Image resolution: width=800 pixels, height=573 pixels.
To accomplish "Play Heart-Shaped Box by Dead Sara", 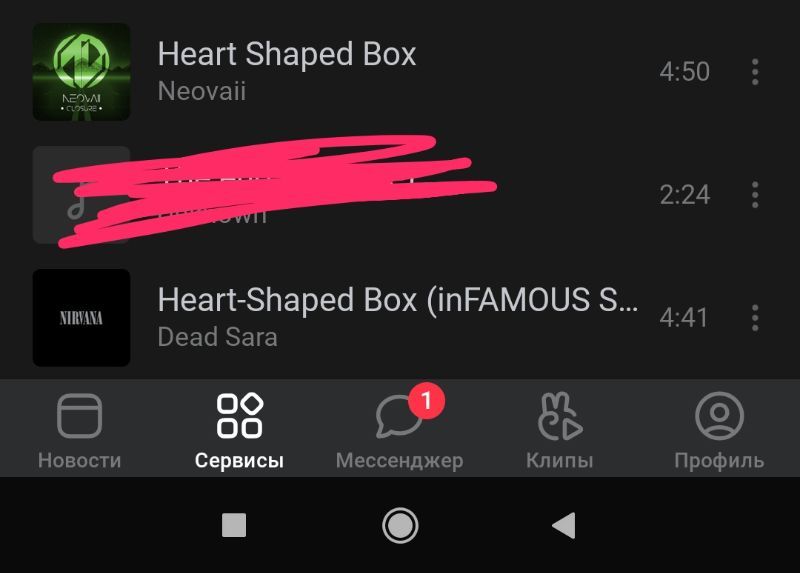I will 397,317.
